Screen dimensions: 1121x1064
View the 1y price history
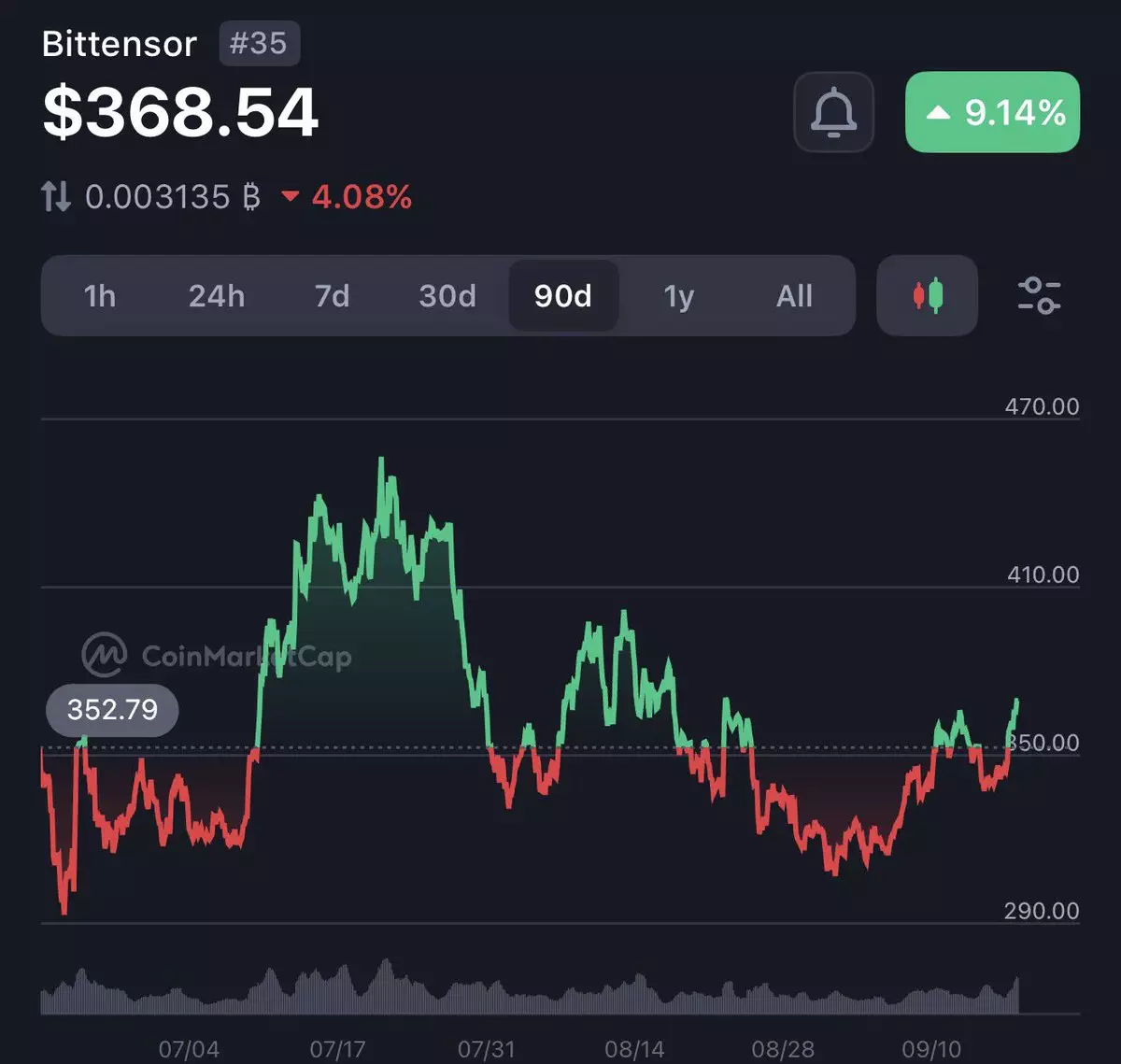click(x=679, y=296)
